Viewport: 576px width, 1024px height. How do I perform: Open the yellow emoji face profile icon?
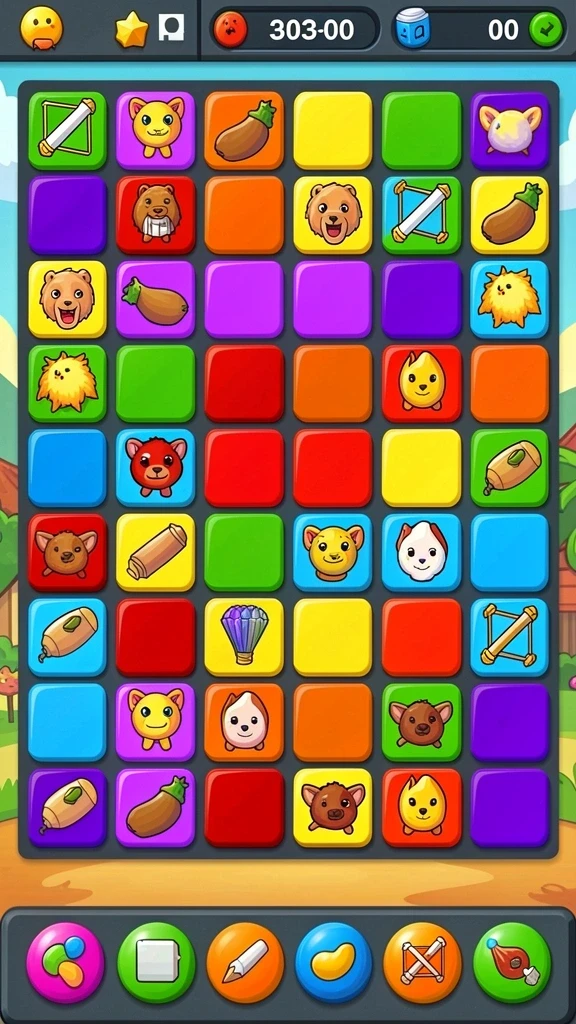coord(42,28)
